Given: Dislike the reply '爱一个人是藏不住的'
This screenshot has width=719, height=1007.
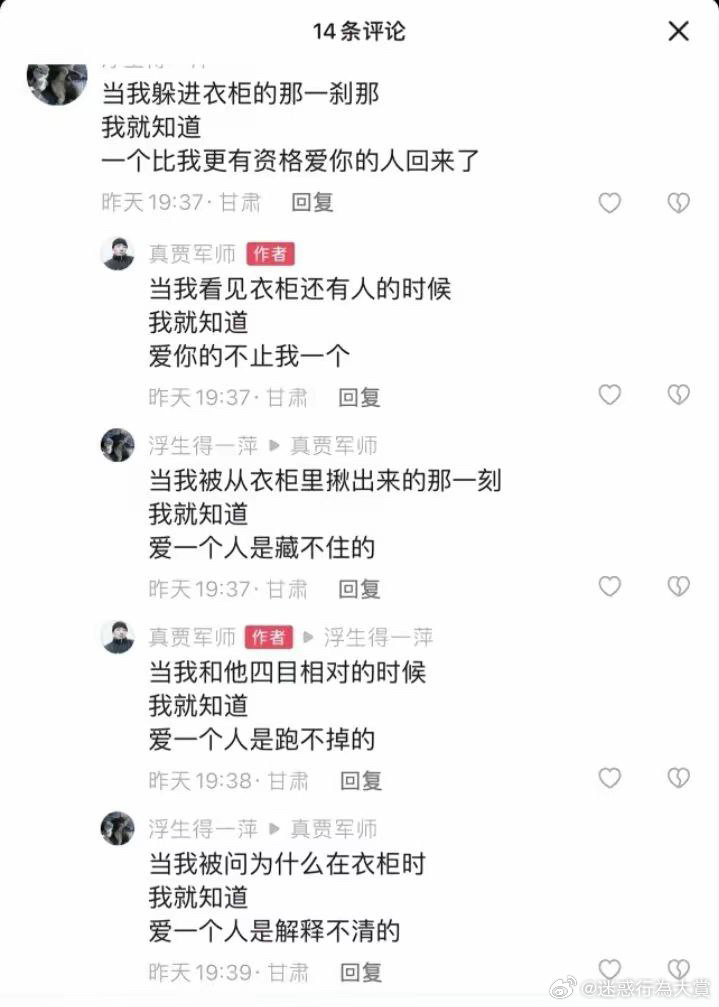Looking at the screenshot, I should pyautogui.click(x=679, y=586).
